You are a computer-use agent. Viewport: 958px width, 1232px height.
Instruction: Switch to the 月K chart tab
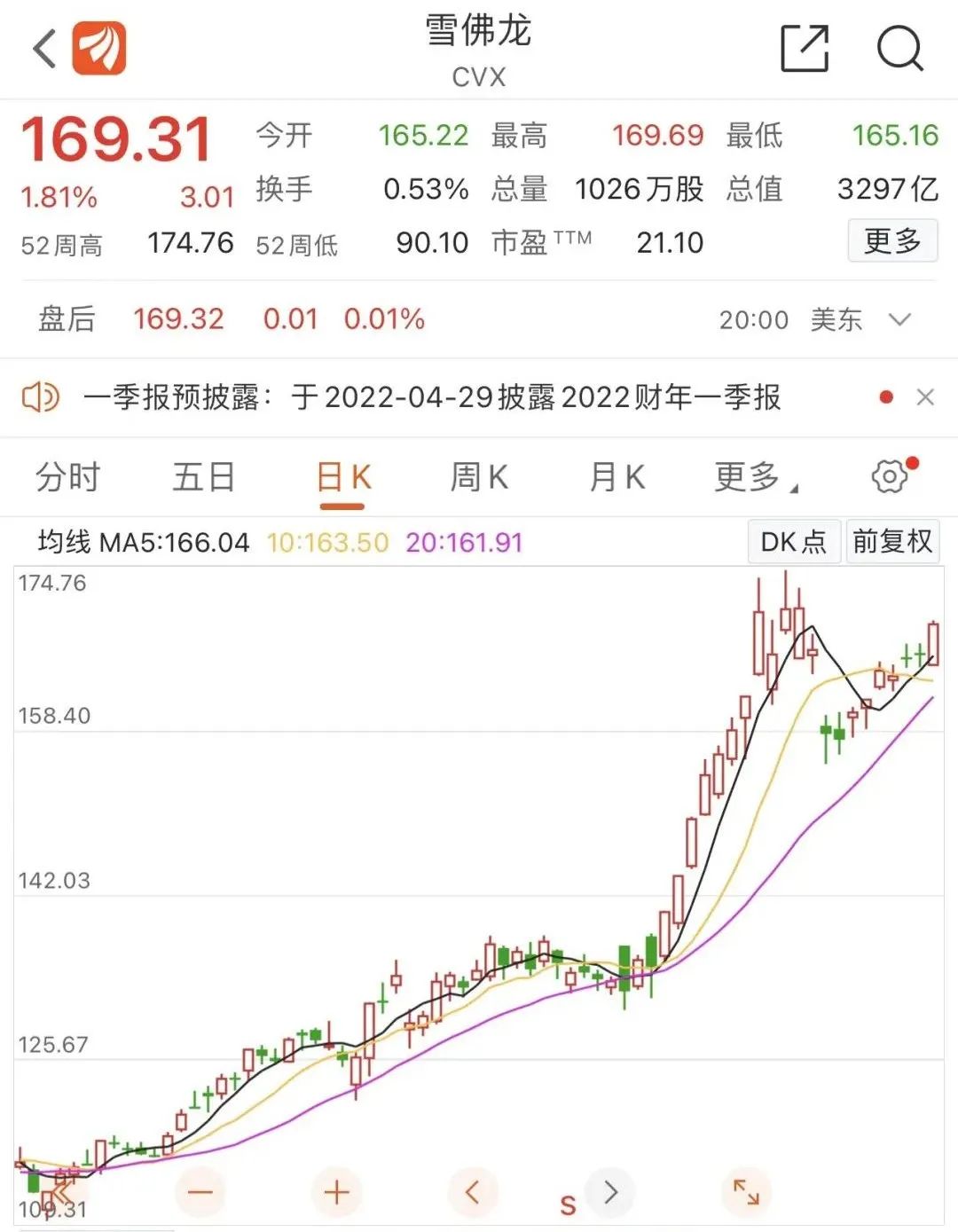pyautogui.click(x=616, y=477)
